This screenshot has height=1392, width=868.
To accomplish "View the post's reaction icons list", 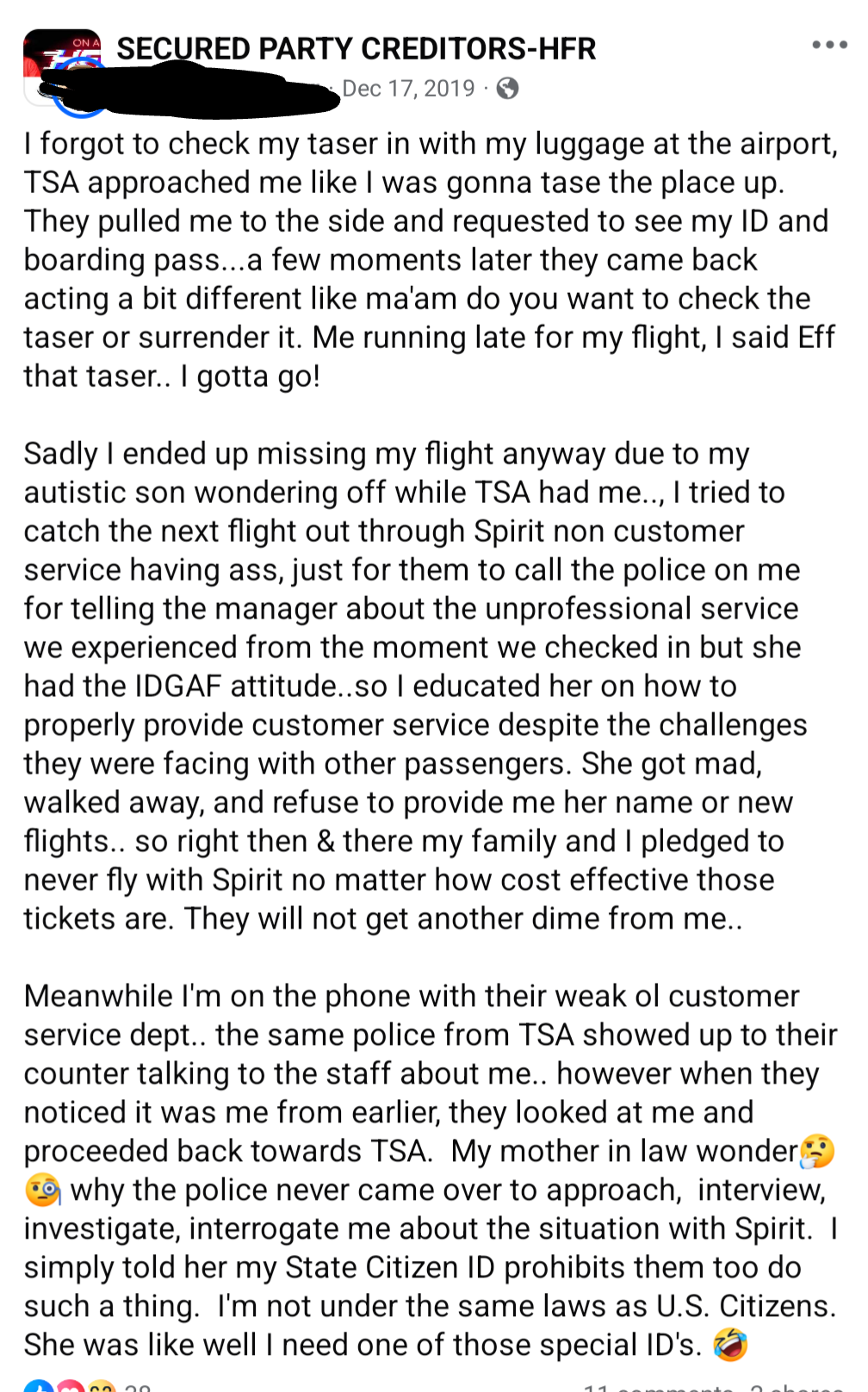I will pos(70,1385).
